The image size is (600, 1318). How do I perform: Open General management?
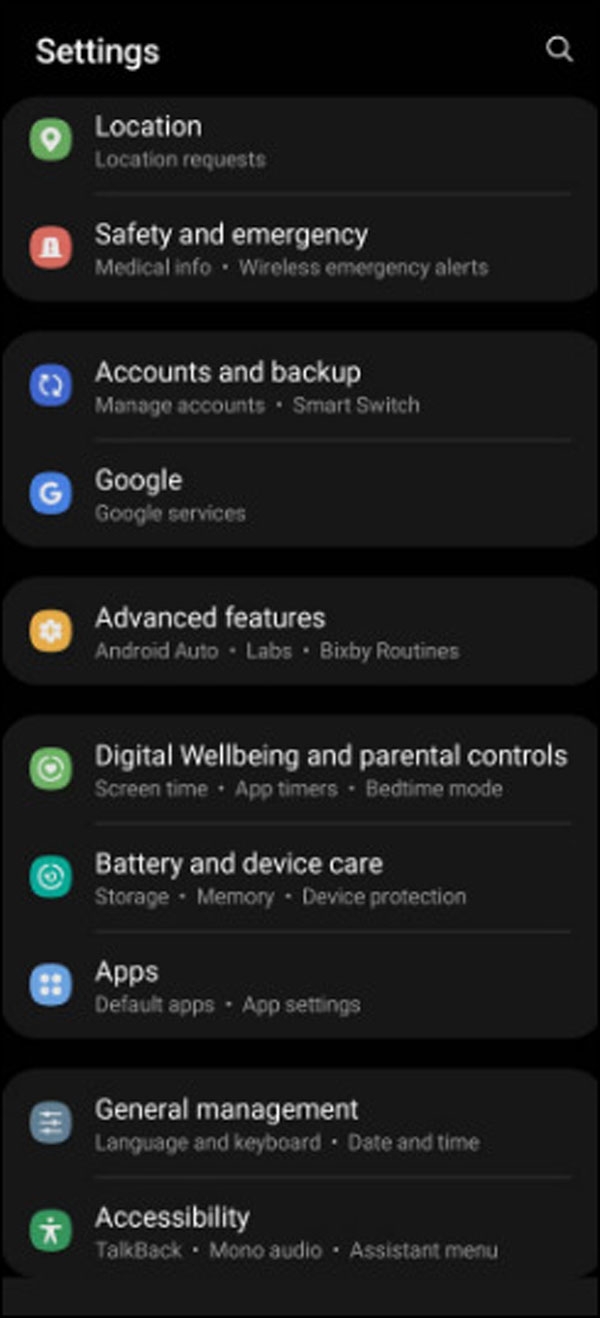[300, 1124]
